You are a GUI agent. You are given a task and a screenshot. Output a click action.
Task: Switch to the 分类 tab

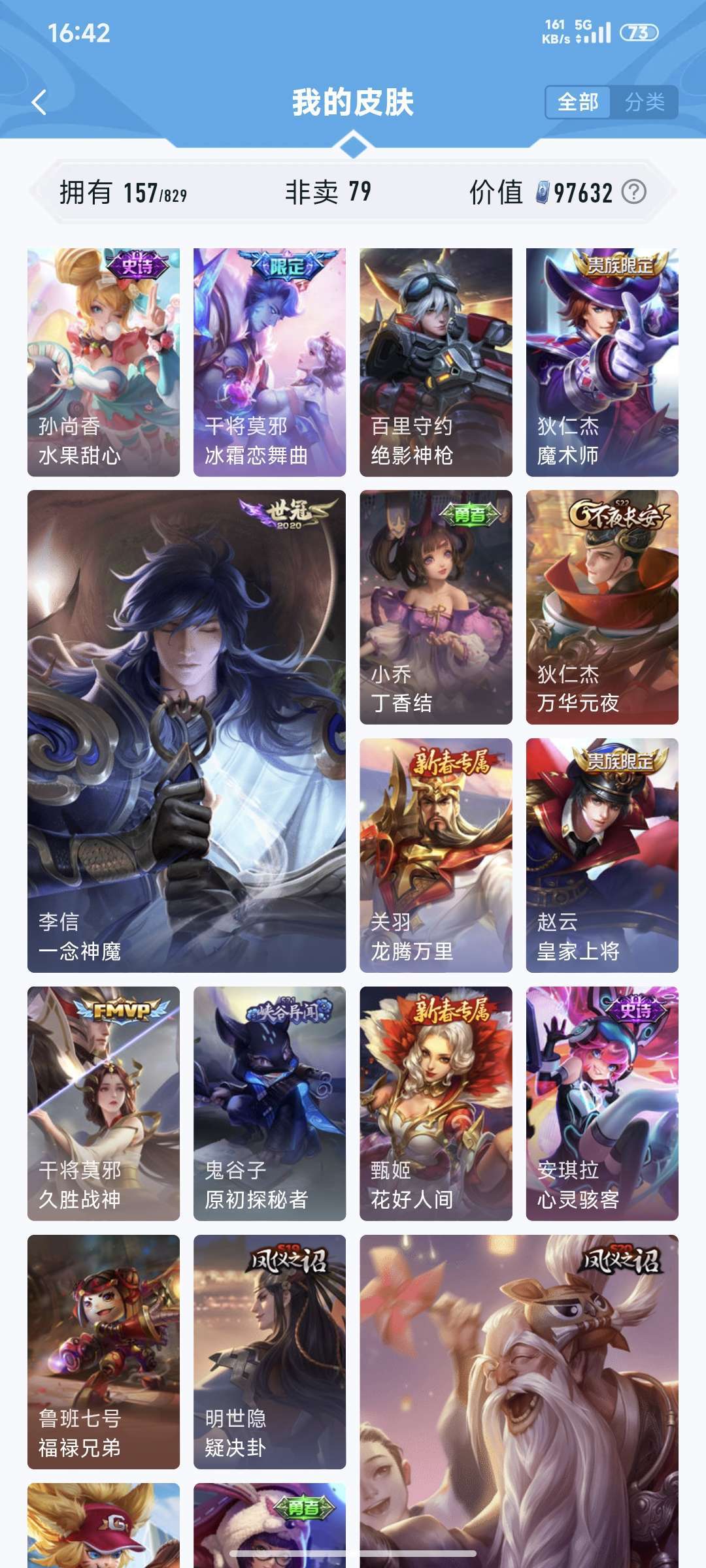click(x=645, y=103)
